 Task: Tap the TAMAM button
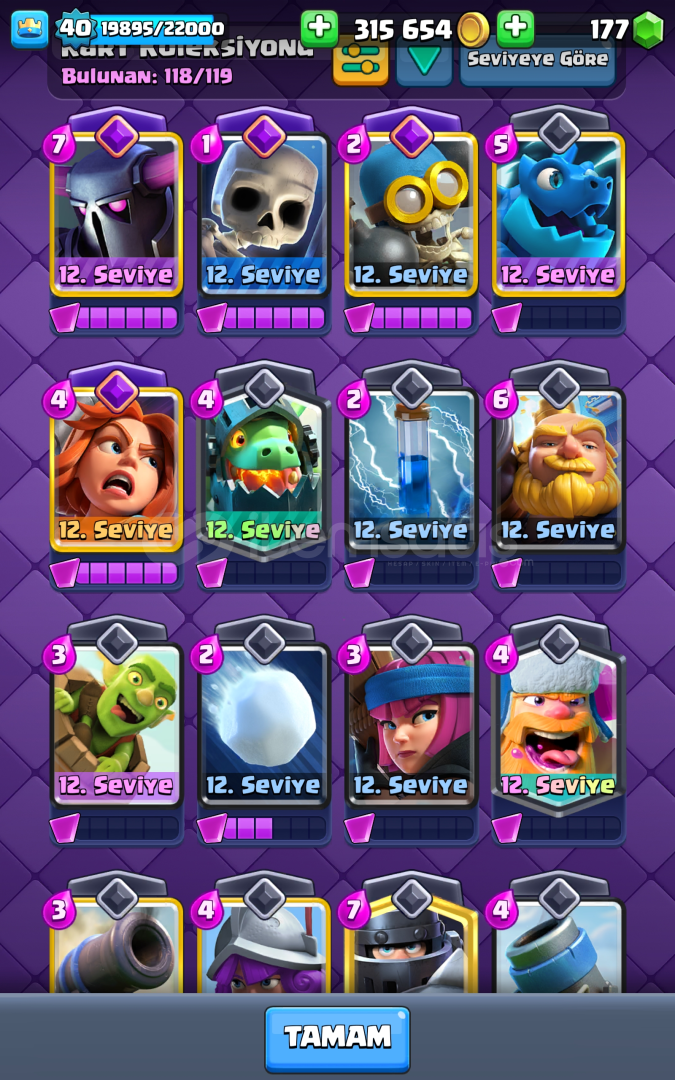click(338, 1039)
